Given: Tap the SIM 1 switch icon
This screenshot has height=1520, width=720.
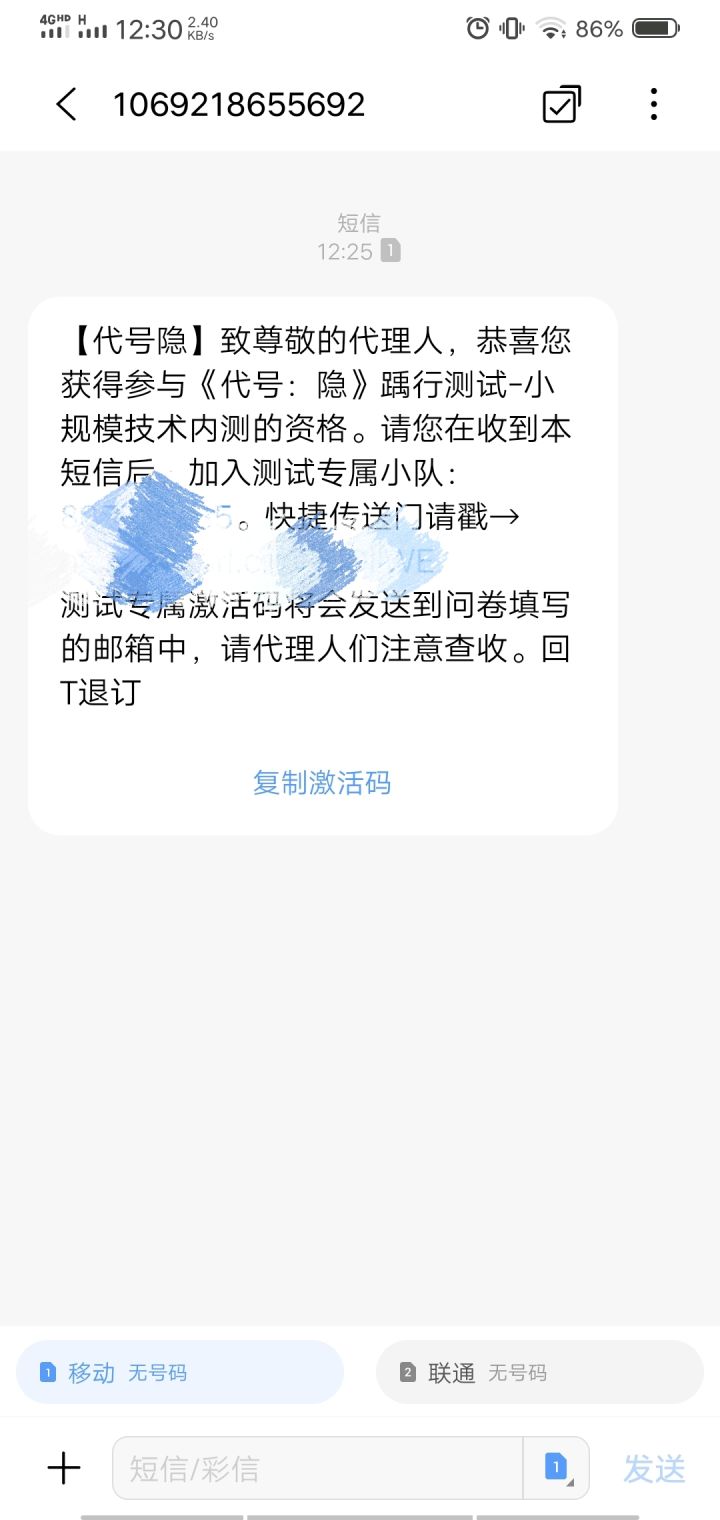Looking at the screenshot, I should [556, 1468].
